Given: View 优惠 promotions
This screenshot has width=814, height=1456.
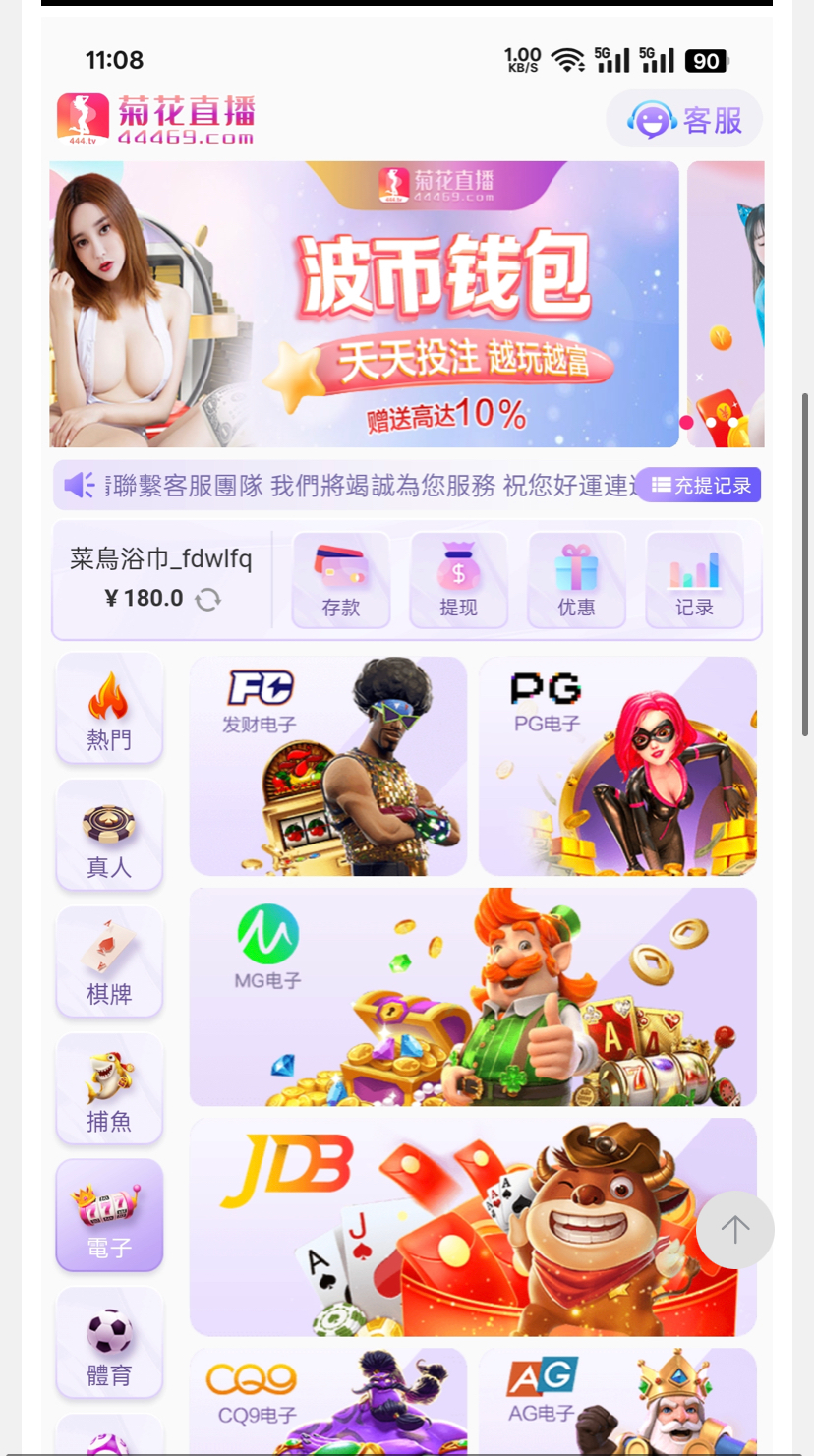Looking at the screenshot, I should coord(576,580).
